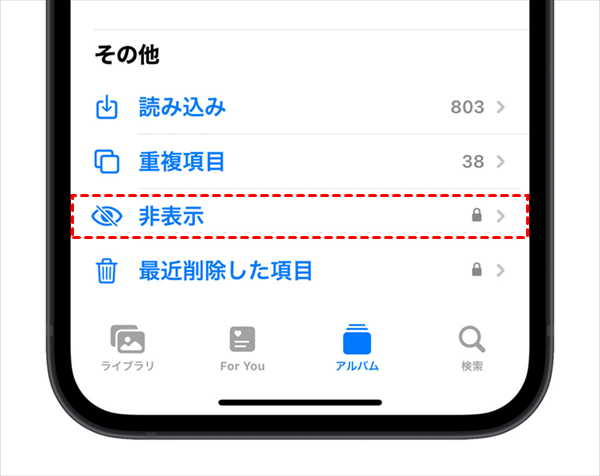Open the 重複項目 (Duplicates) album
The height and width of the screenshot is (476, 600).
point(181,161)
